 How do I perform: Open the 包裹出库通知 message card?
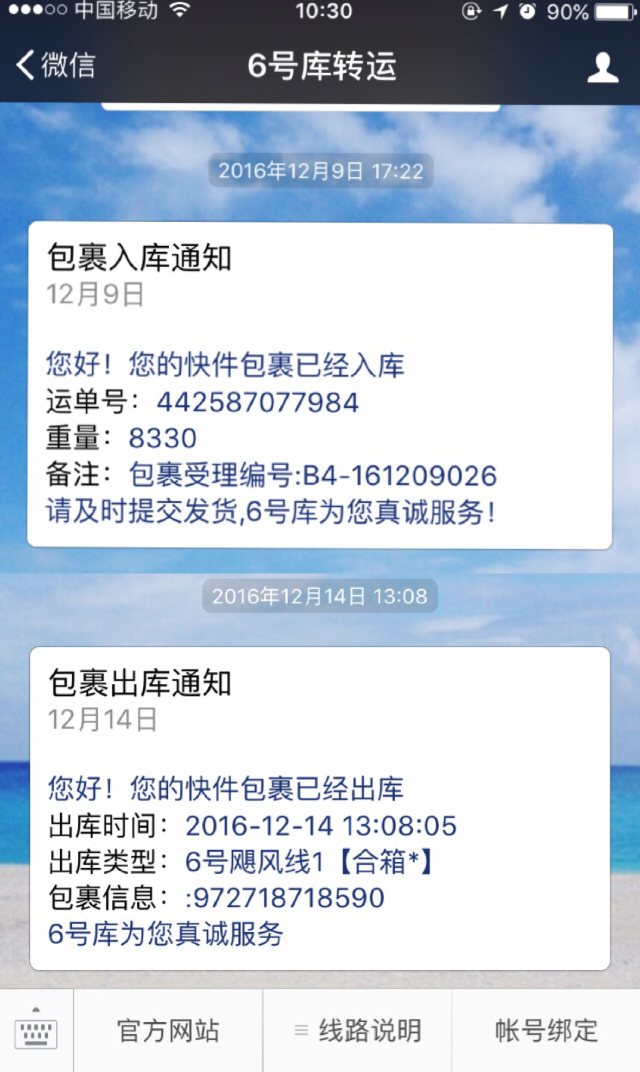click(319, 808)
